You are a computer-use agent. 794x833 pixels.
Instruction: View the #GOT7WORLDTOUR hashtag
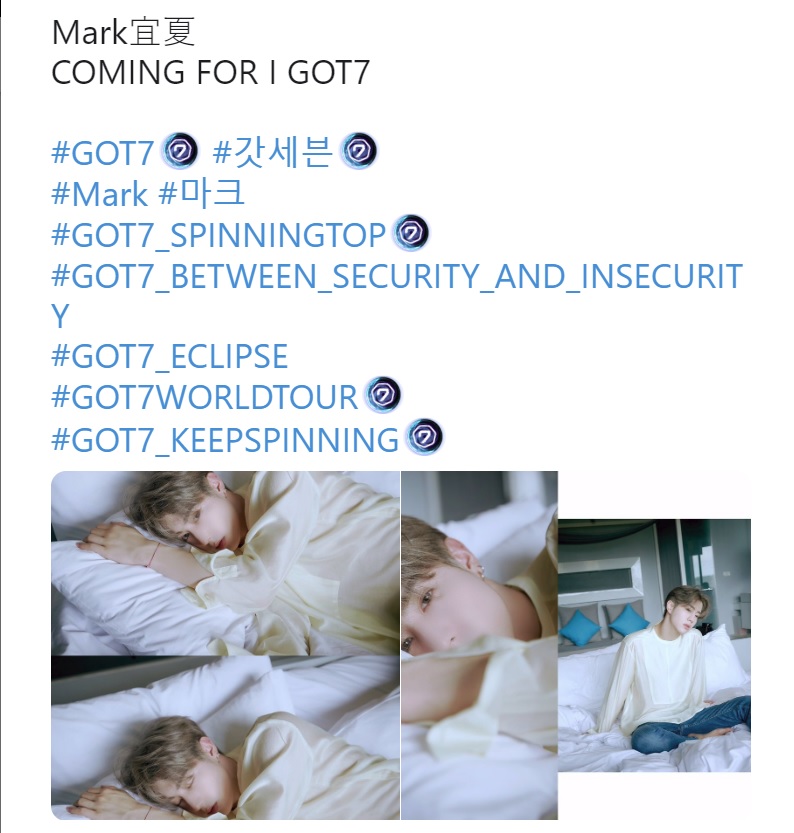204,397
